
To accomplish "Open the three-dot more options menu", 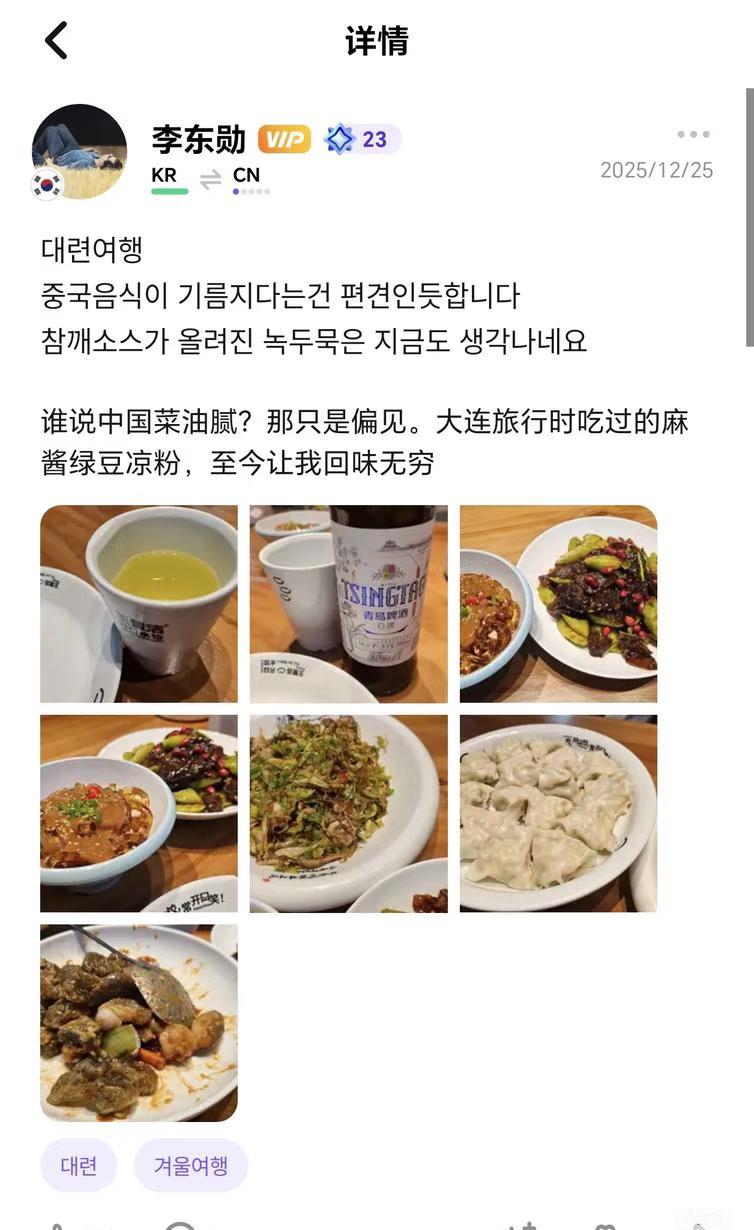I will 692,131.
